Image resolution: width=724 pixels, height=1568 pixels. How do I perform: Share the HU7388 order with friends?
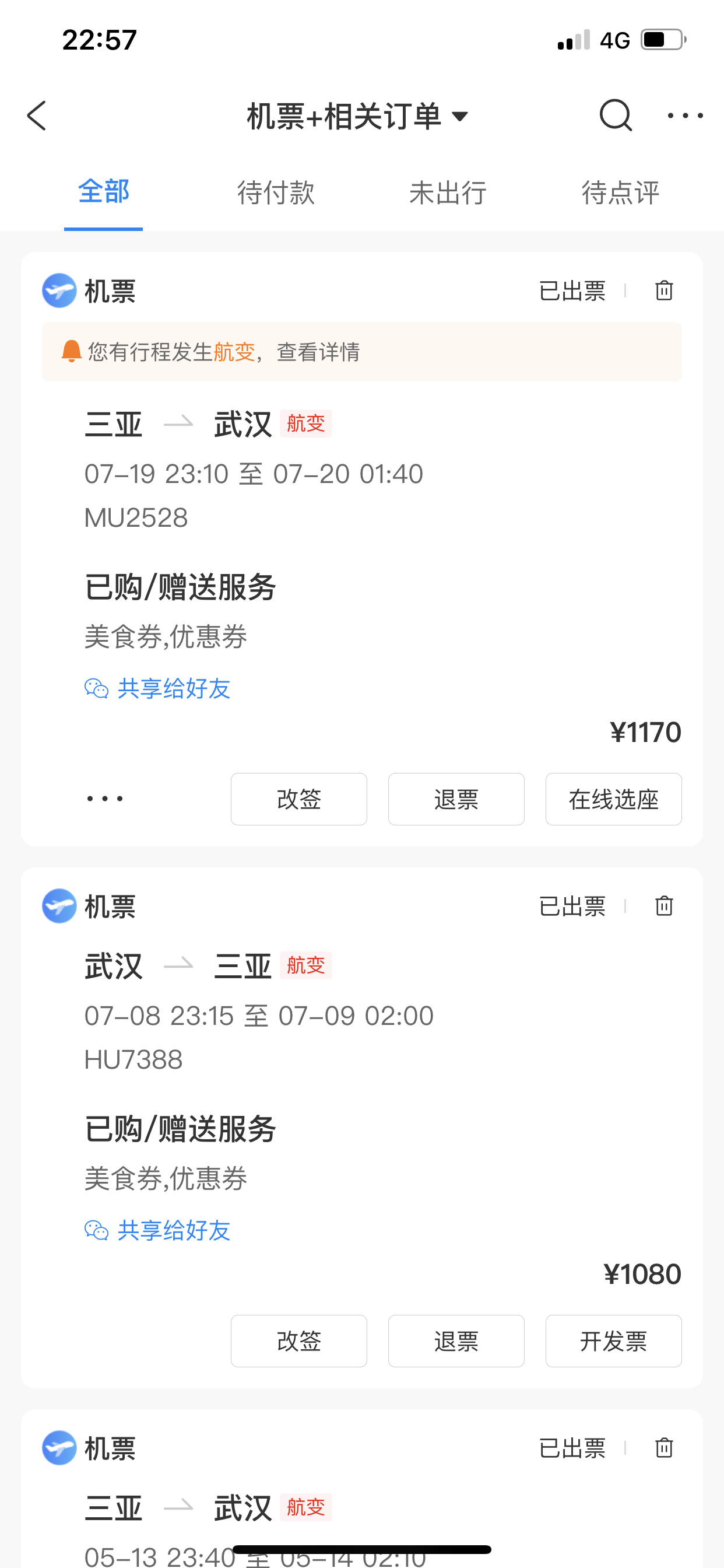click(157, 1230)
